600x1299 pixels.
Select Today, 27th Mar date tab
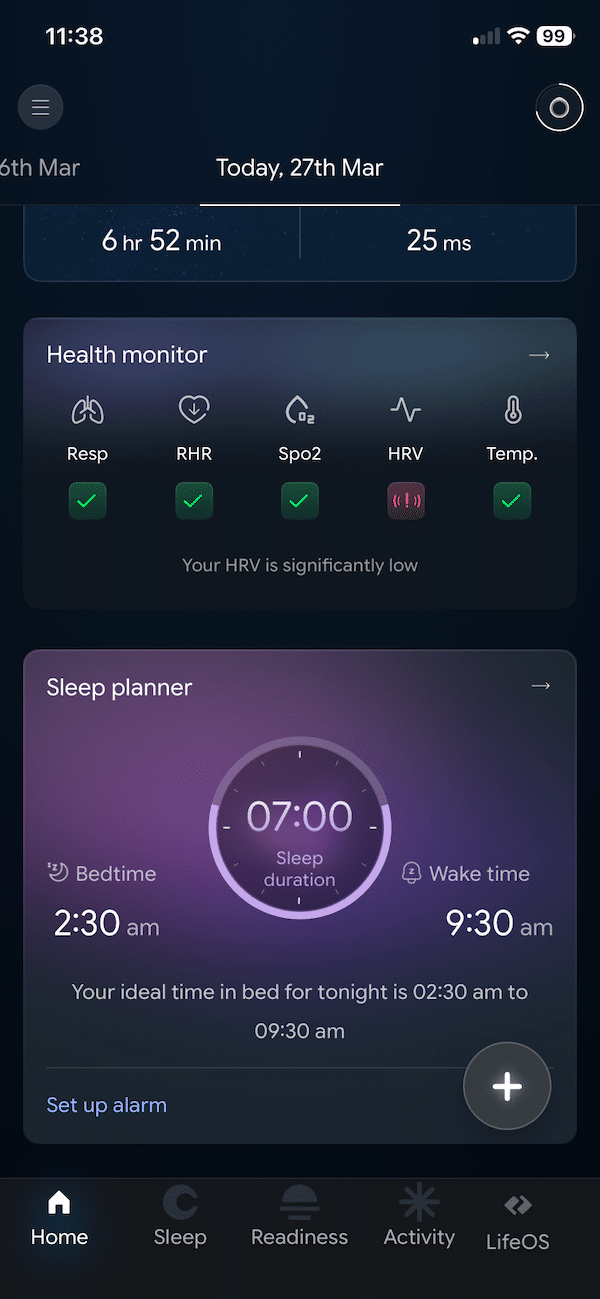click(300, 167)
